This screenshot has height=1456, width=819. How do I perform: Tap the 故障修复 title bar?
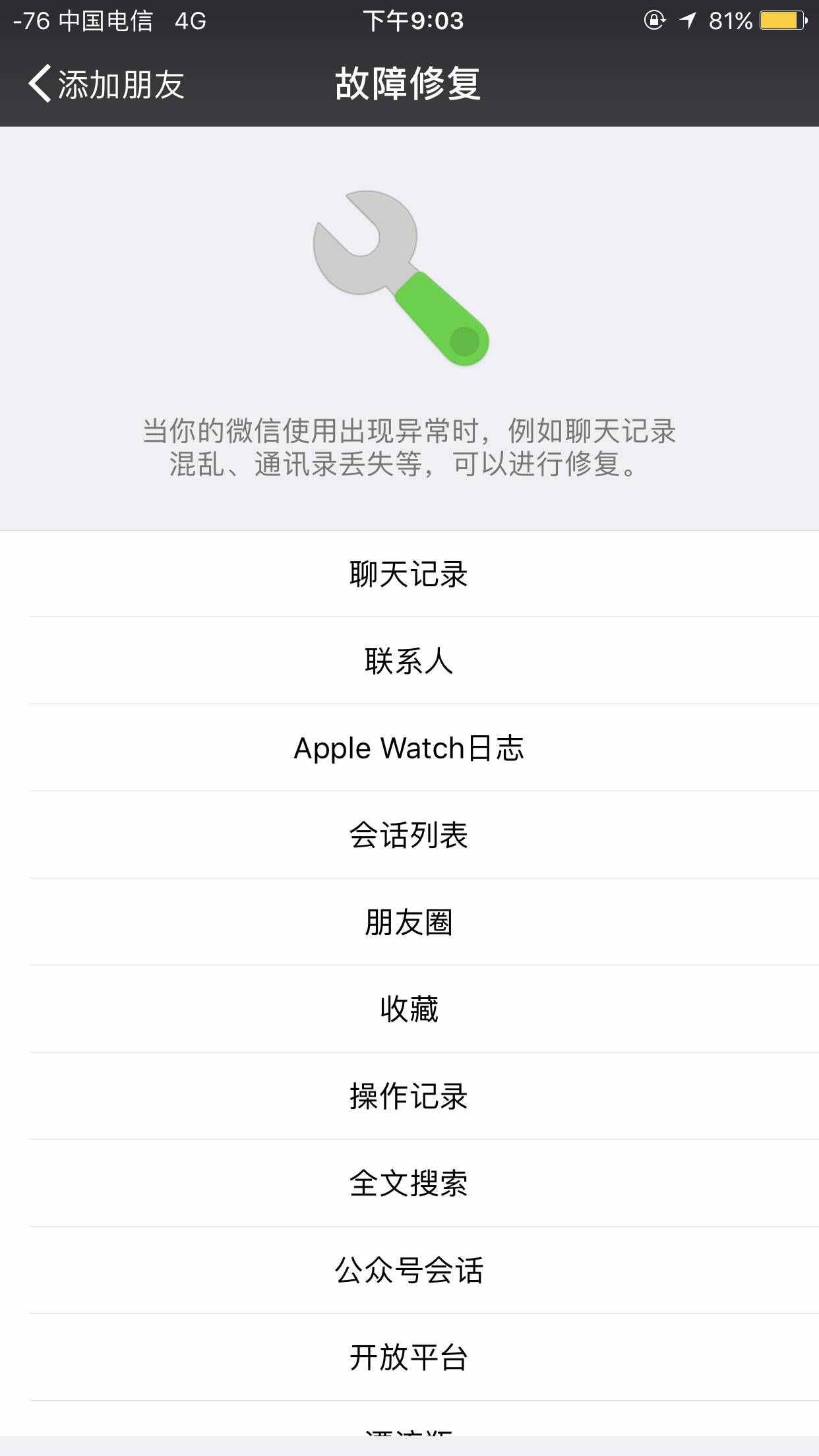click(409, 86)
